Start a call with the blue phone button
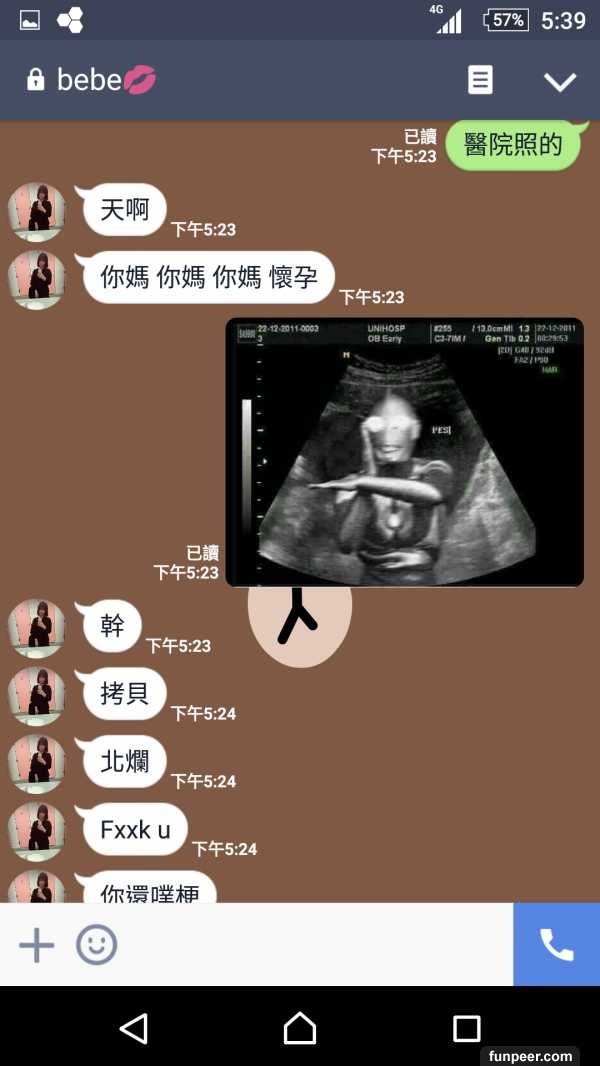 coord(556,944)
